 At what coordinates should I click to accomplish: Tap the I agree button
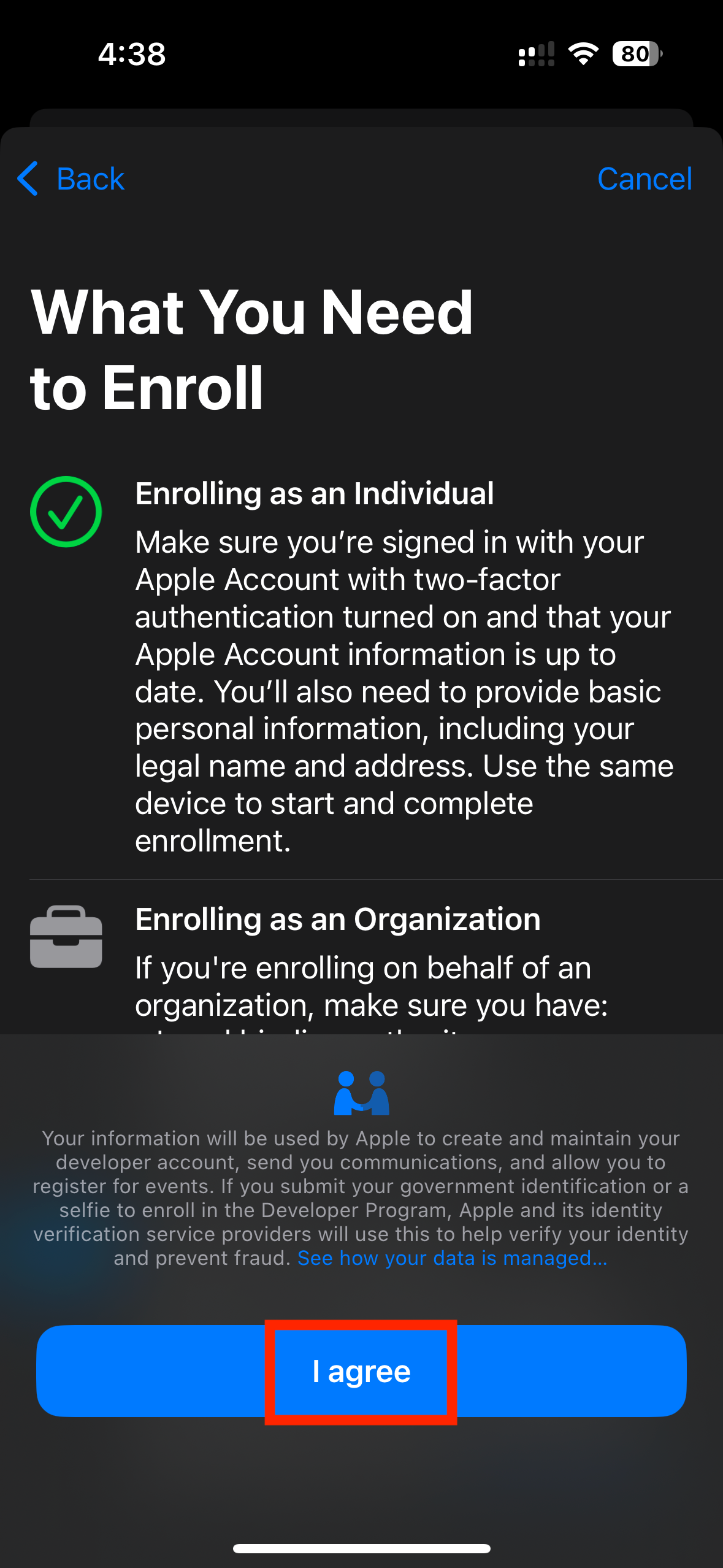(x=361, y=1371)
